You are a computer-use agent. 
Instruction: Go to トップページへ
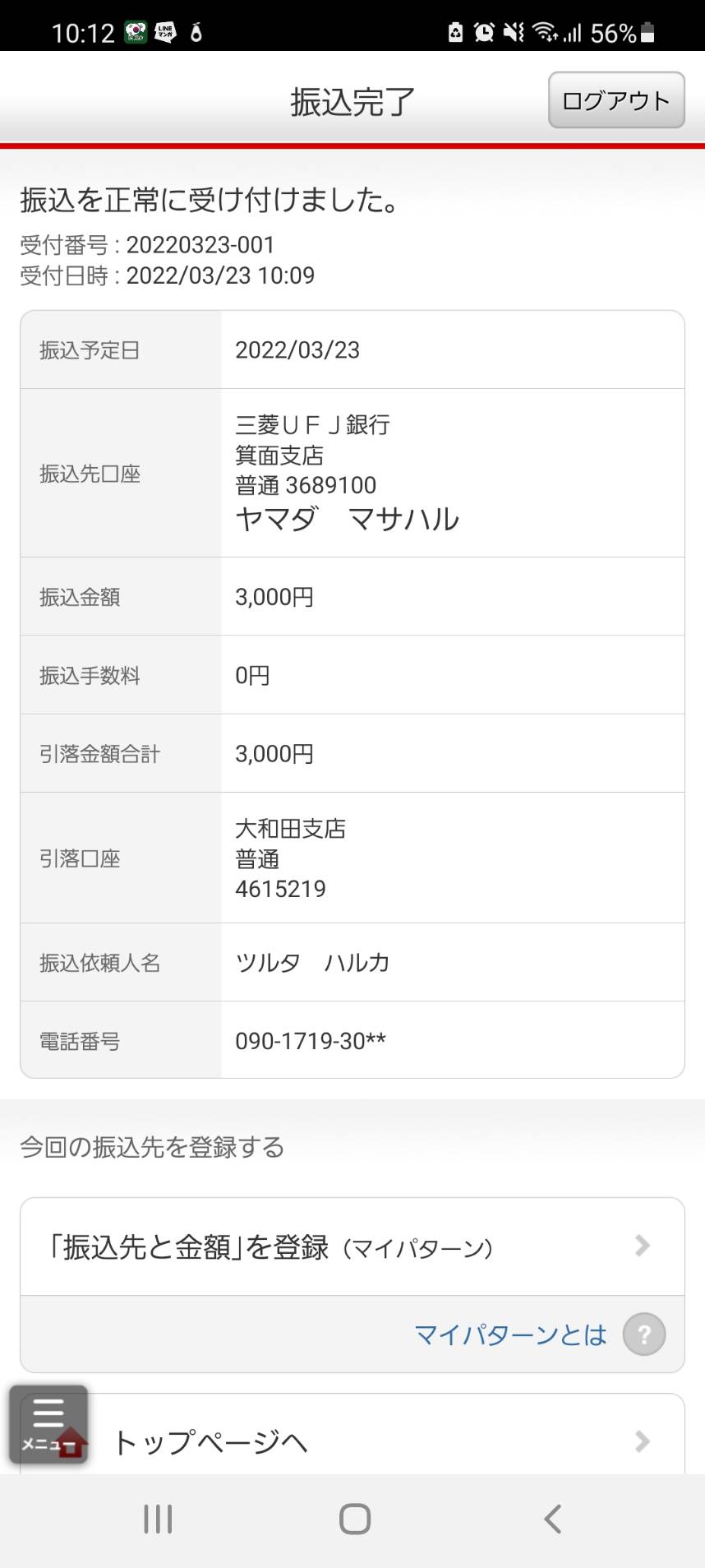pyautogui.click(x=352, y=1441)
